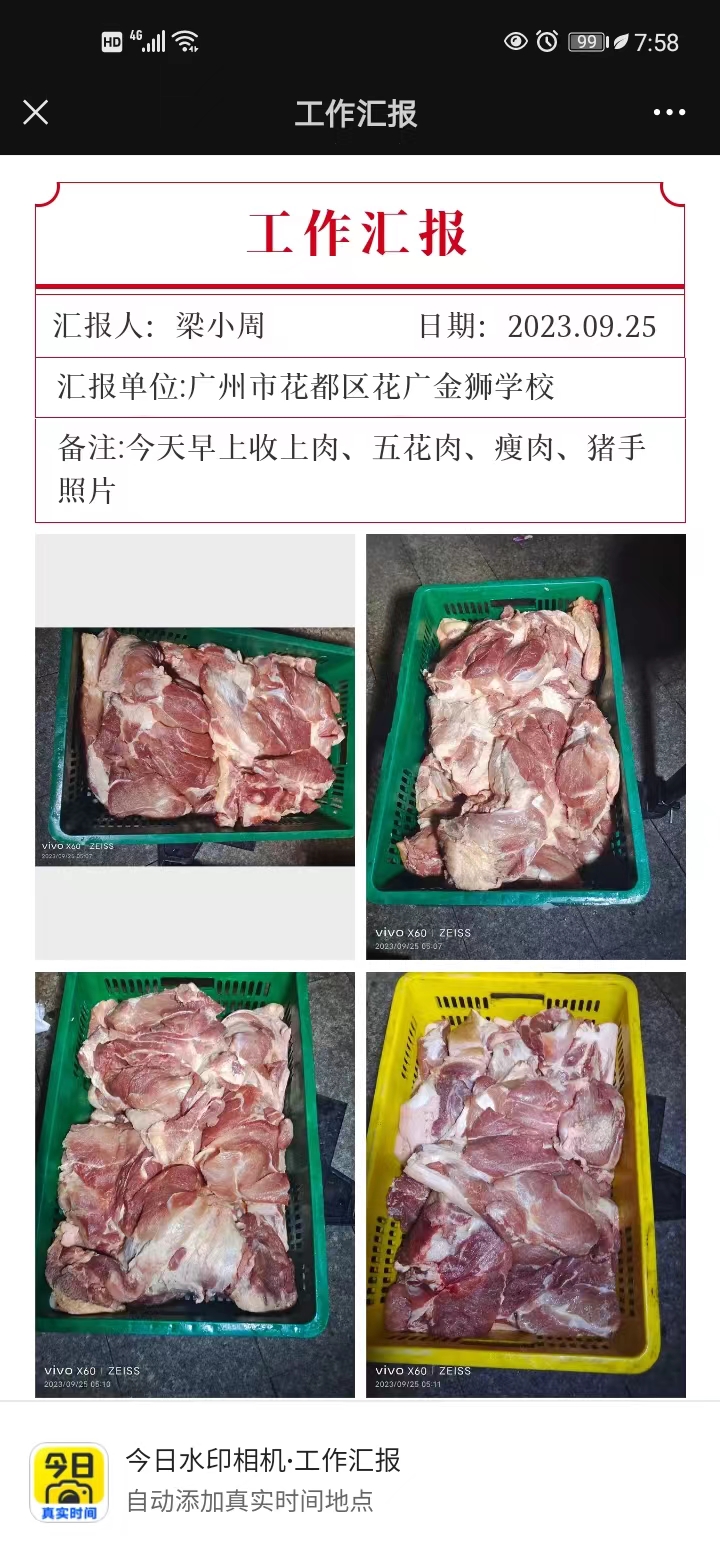Close the 工作汇报 page

pos(36,113)
